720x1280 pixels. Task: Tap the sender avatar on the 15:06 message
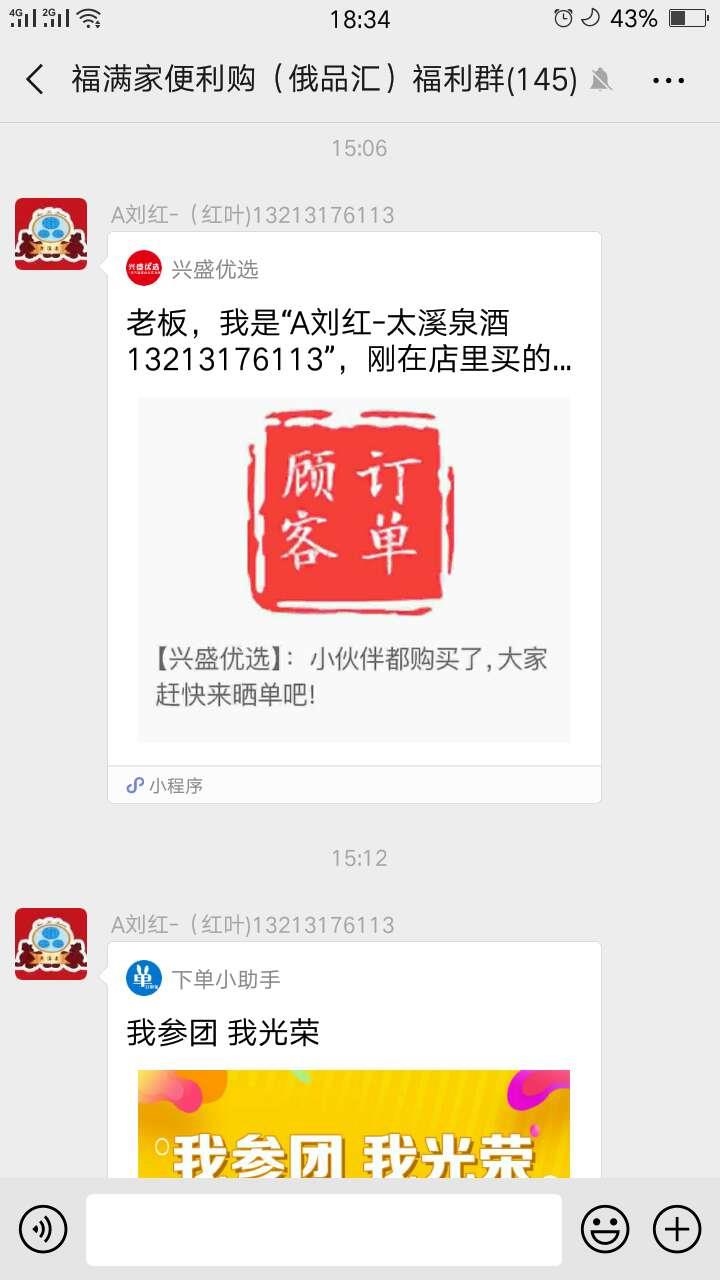click(x=51, y=234)
